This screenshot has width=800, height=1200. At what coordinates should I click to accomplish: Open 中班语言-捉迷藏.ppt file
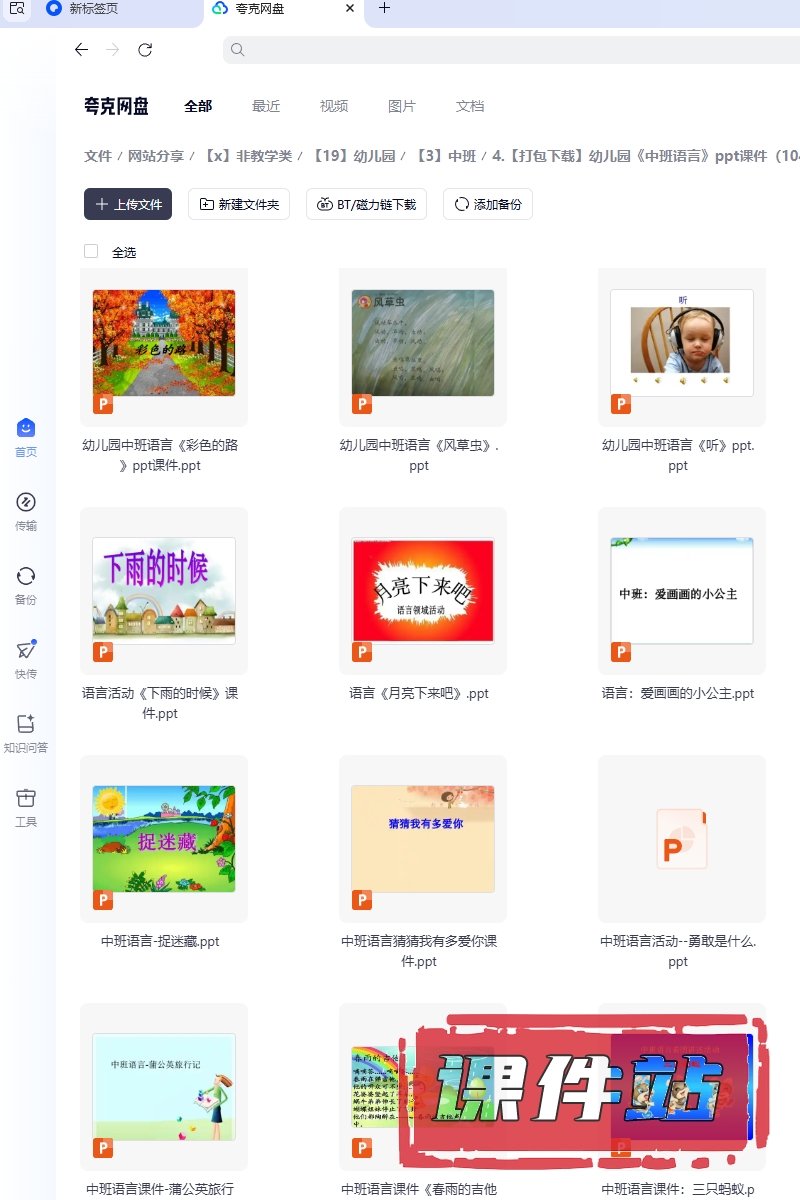pos(164,838)
